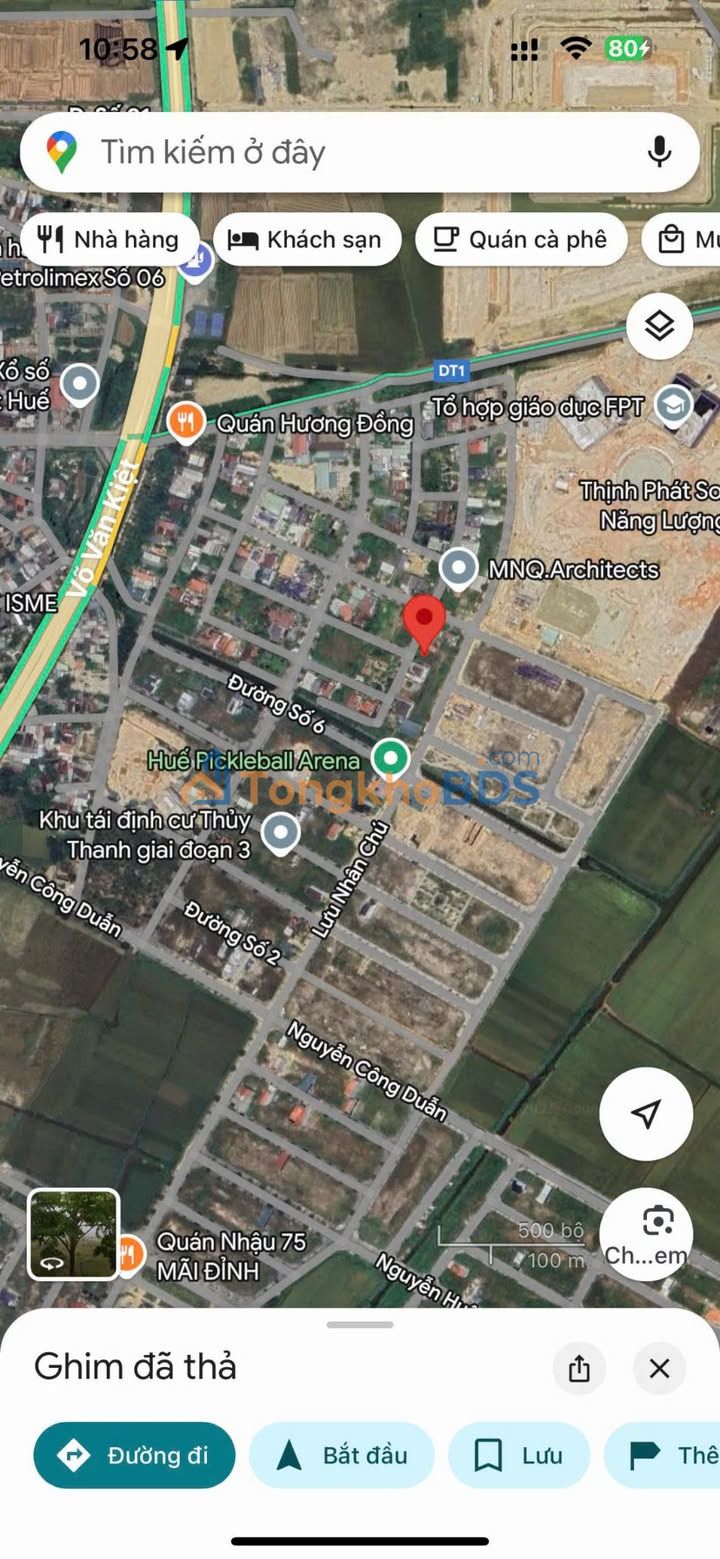Open the Street View thumbnail
The width and height of the screenshot is (720, 1559).
(x=73, y=1234)
